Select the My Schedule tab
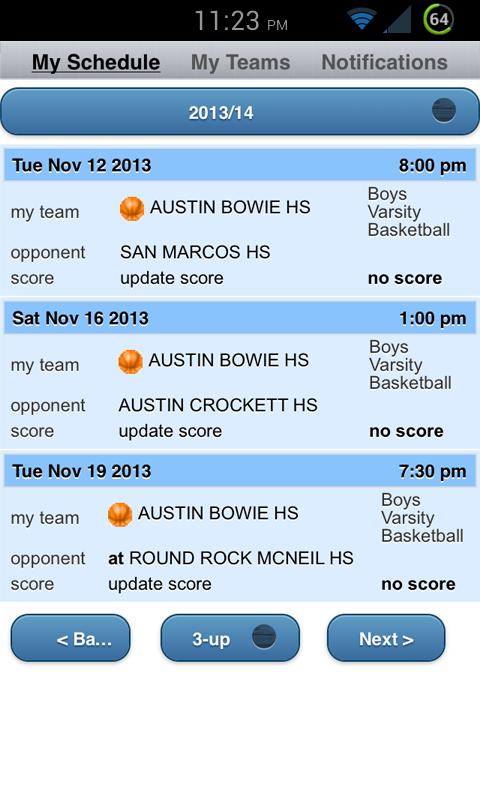This screenshot has width=480, height=800. [x=96, y=62]
